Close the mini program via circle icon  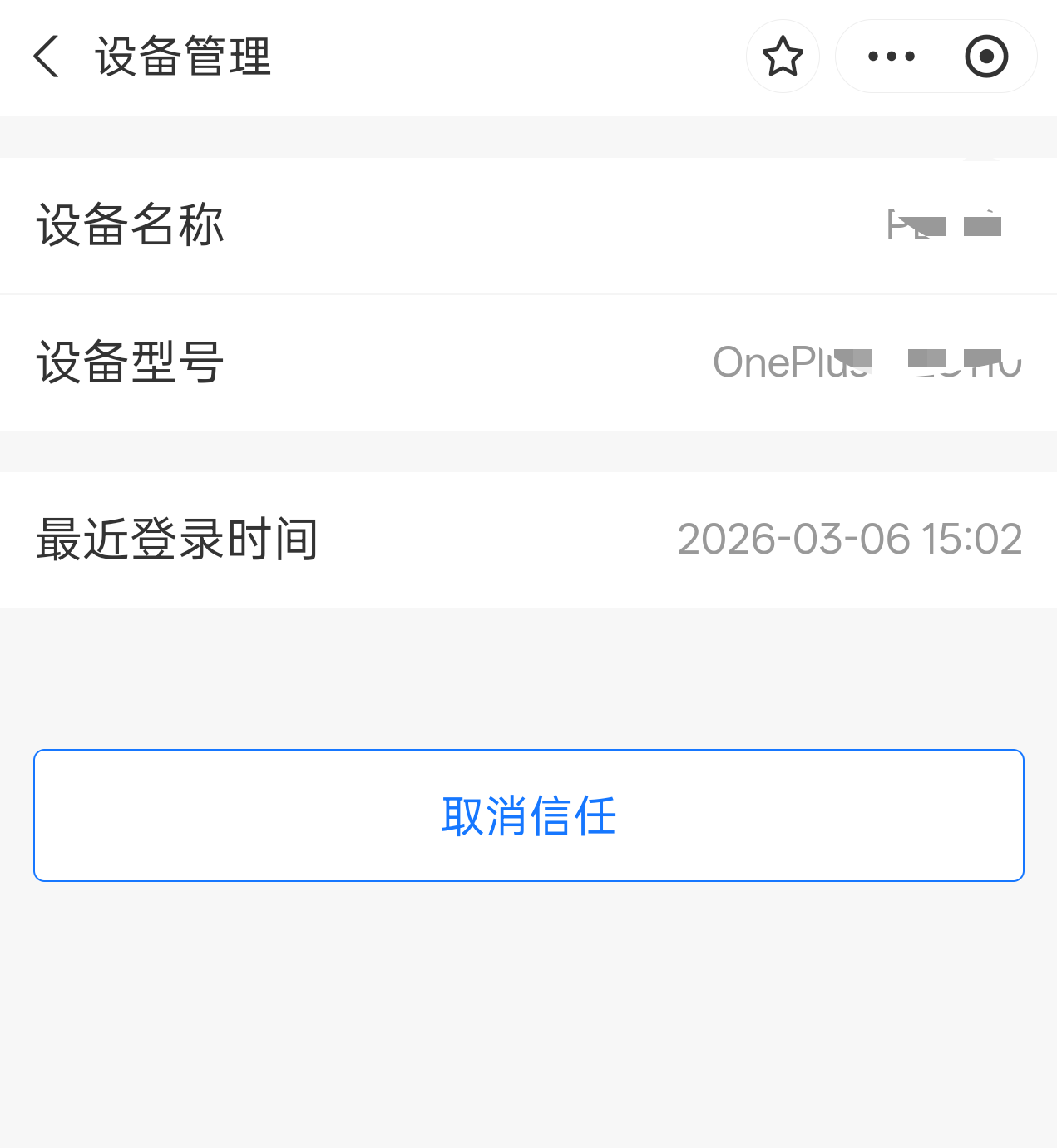(x=986, y=57)
